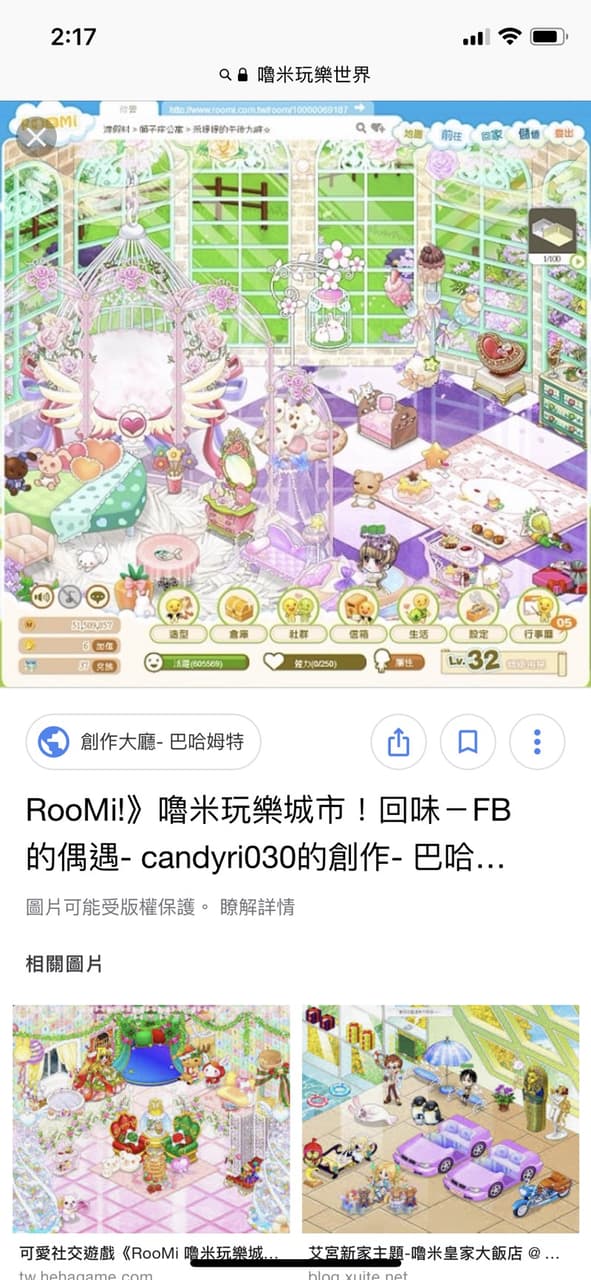The height and width of the screenshot is (1280, 591).
Task: Open the three-dot overflow menu
Action: coord(537,742)
